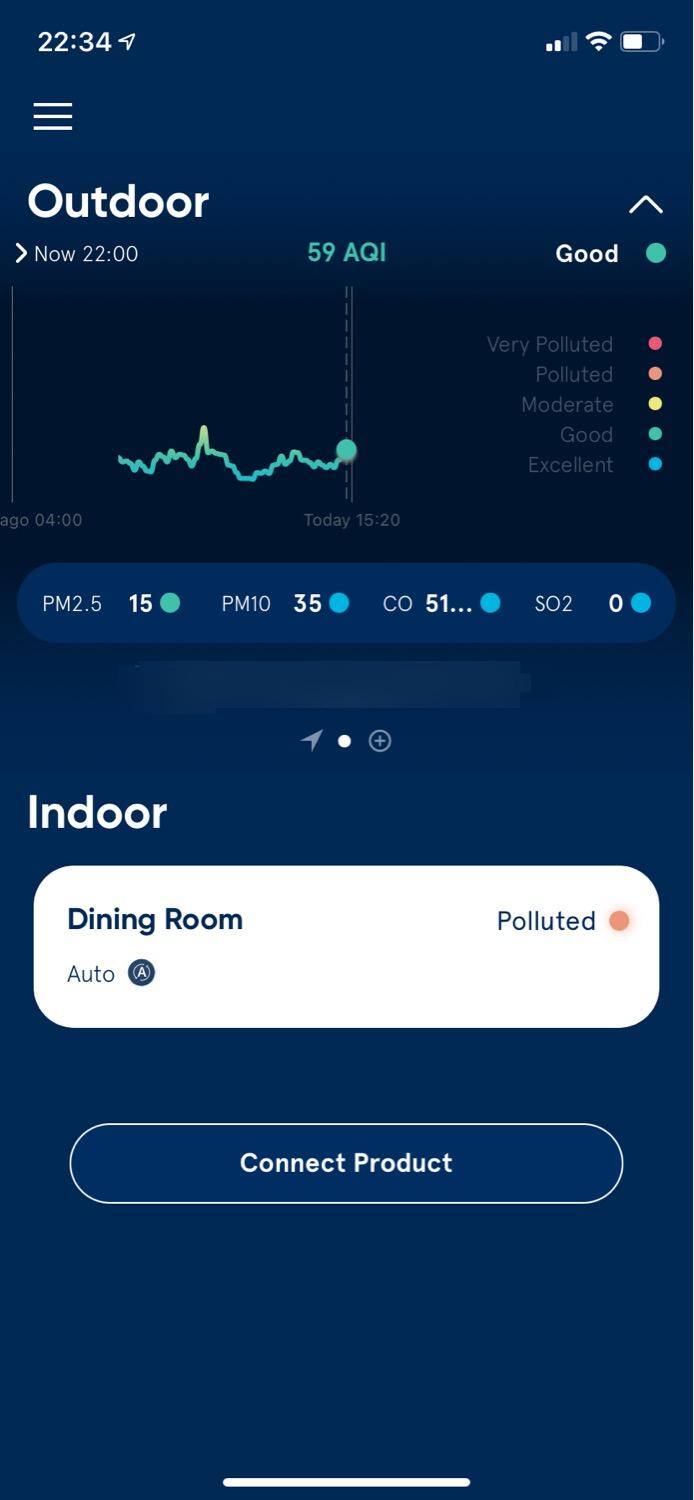Tap Connect Product button
The height and width of the screenshot is (1500, 694).
[x=346, y=1163]
